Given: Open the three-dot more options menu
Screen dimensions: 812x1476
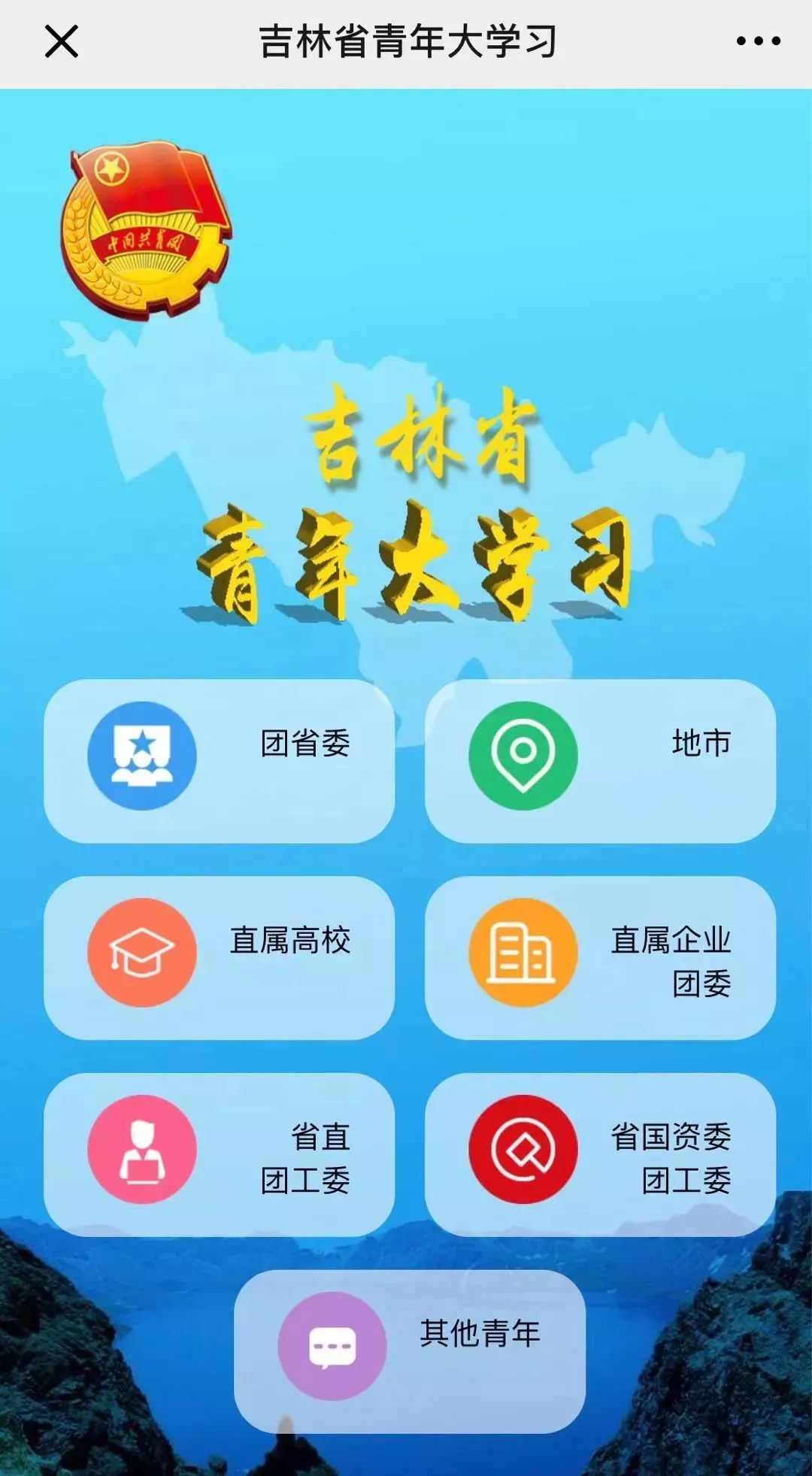Looking at the screenshot, I should point(758,41).
